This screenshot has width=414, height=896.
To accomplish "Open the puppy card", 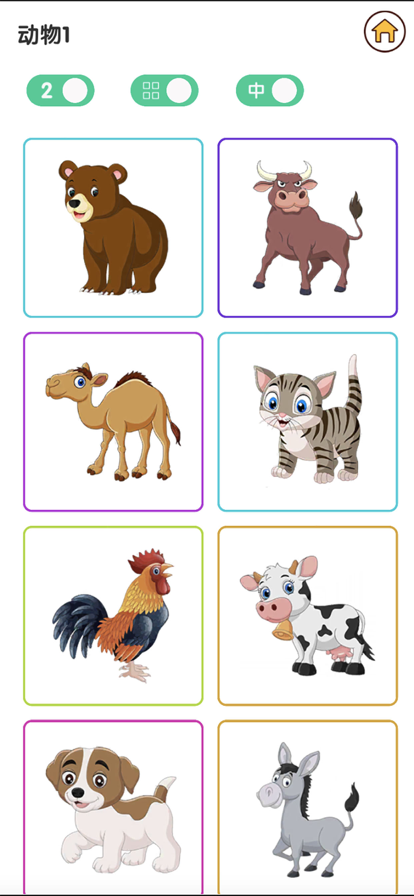I will tap(113, 807).
